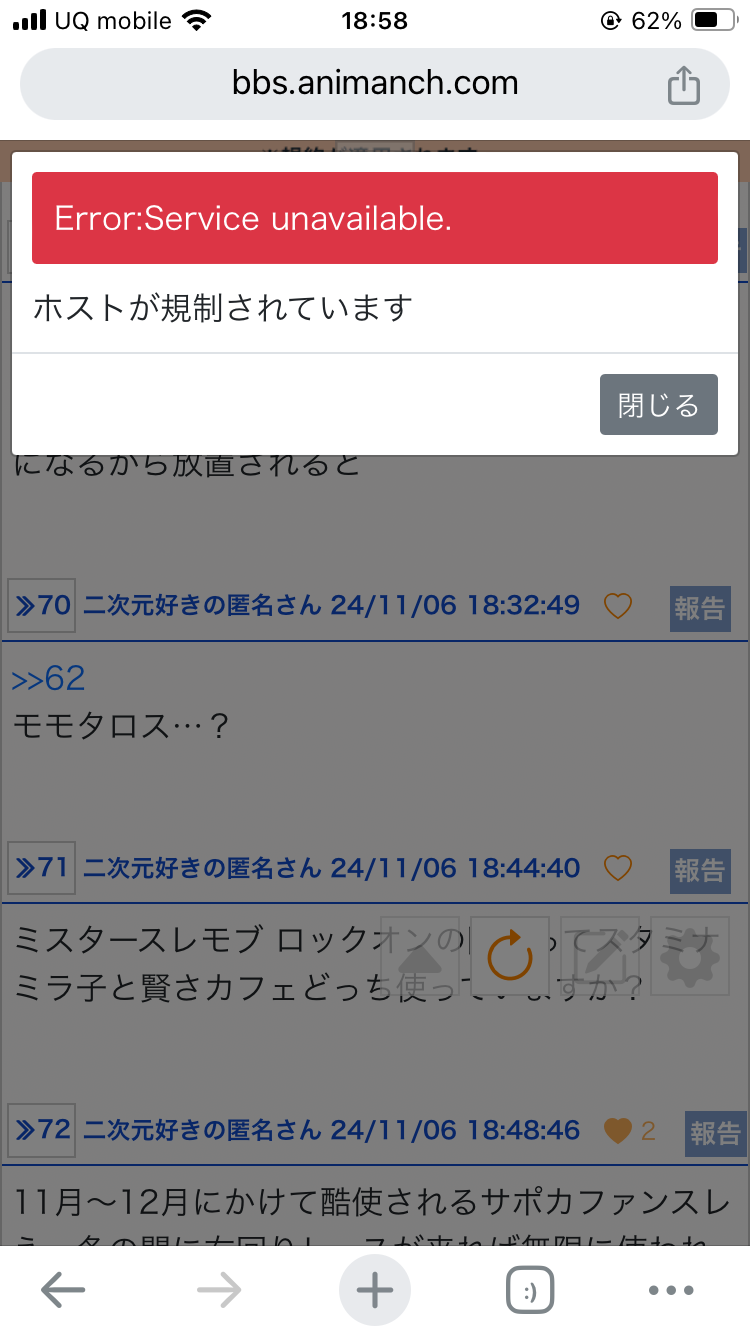Like post 72 with the heart
Screen dimensions: 750x1334
[x=618, y=1131]
